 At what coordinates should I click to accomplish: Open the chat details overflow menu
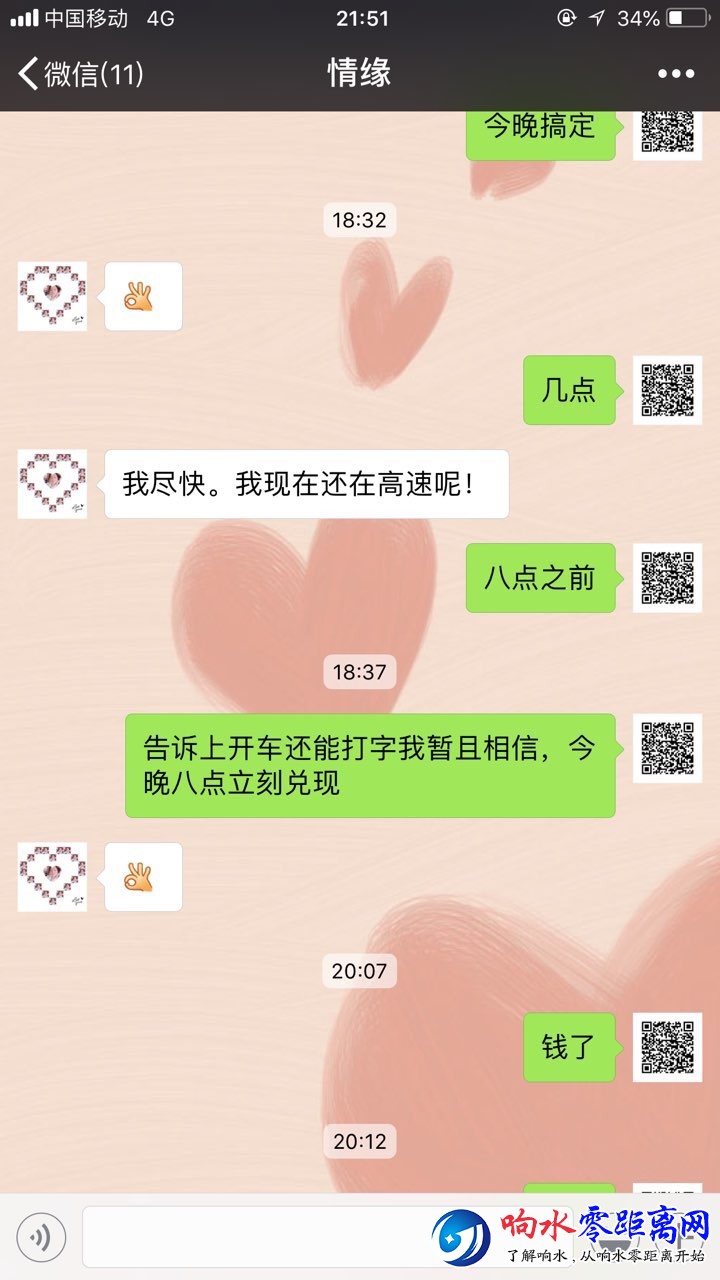point(675,74)
